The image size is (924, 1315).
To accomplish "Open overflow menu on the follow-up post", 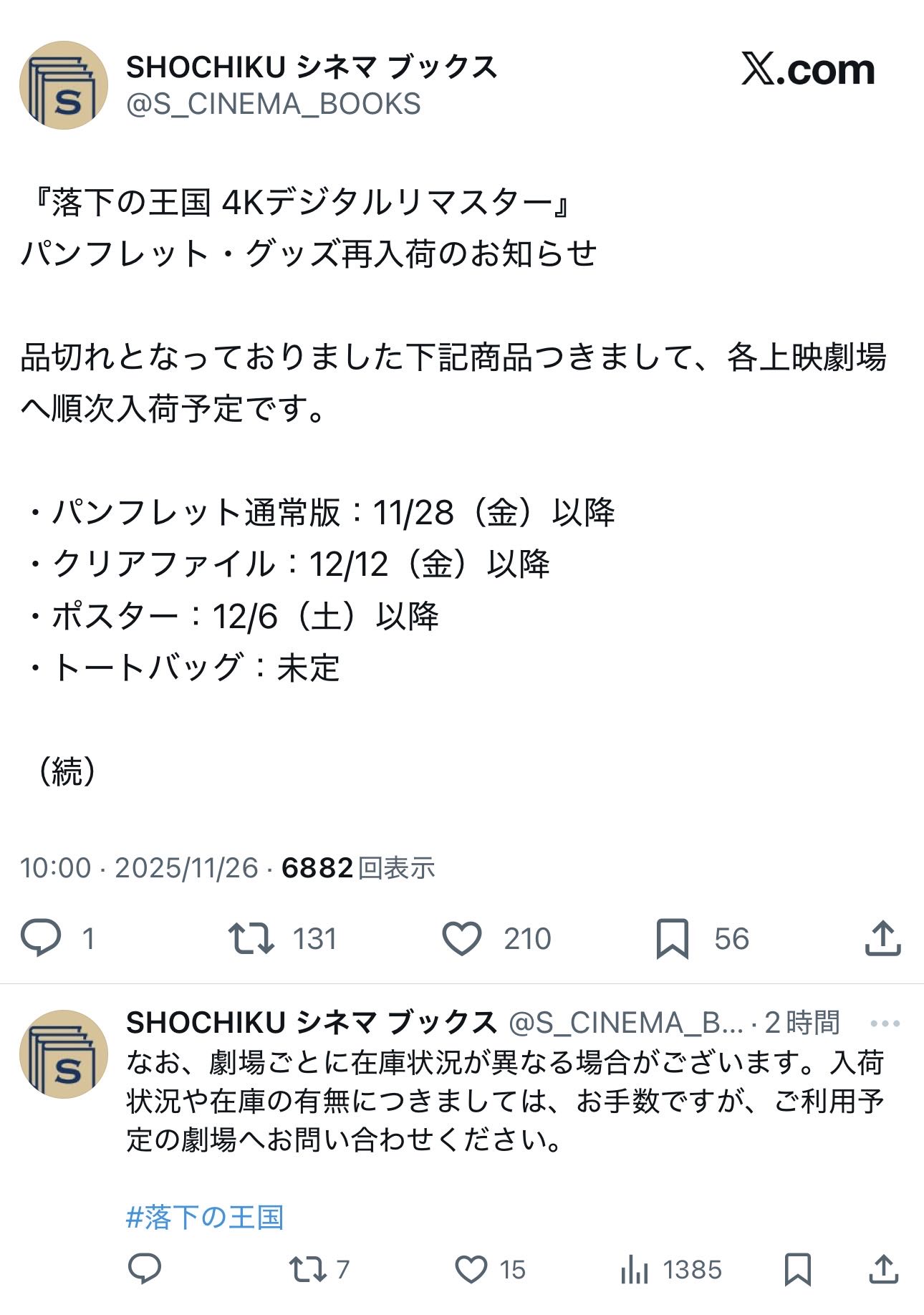I will pos(885,1023).
